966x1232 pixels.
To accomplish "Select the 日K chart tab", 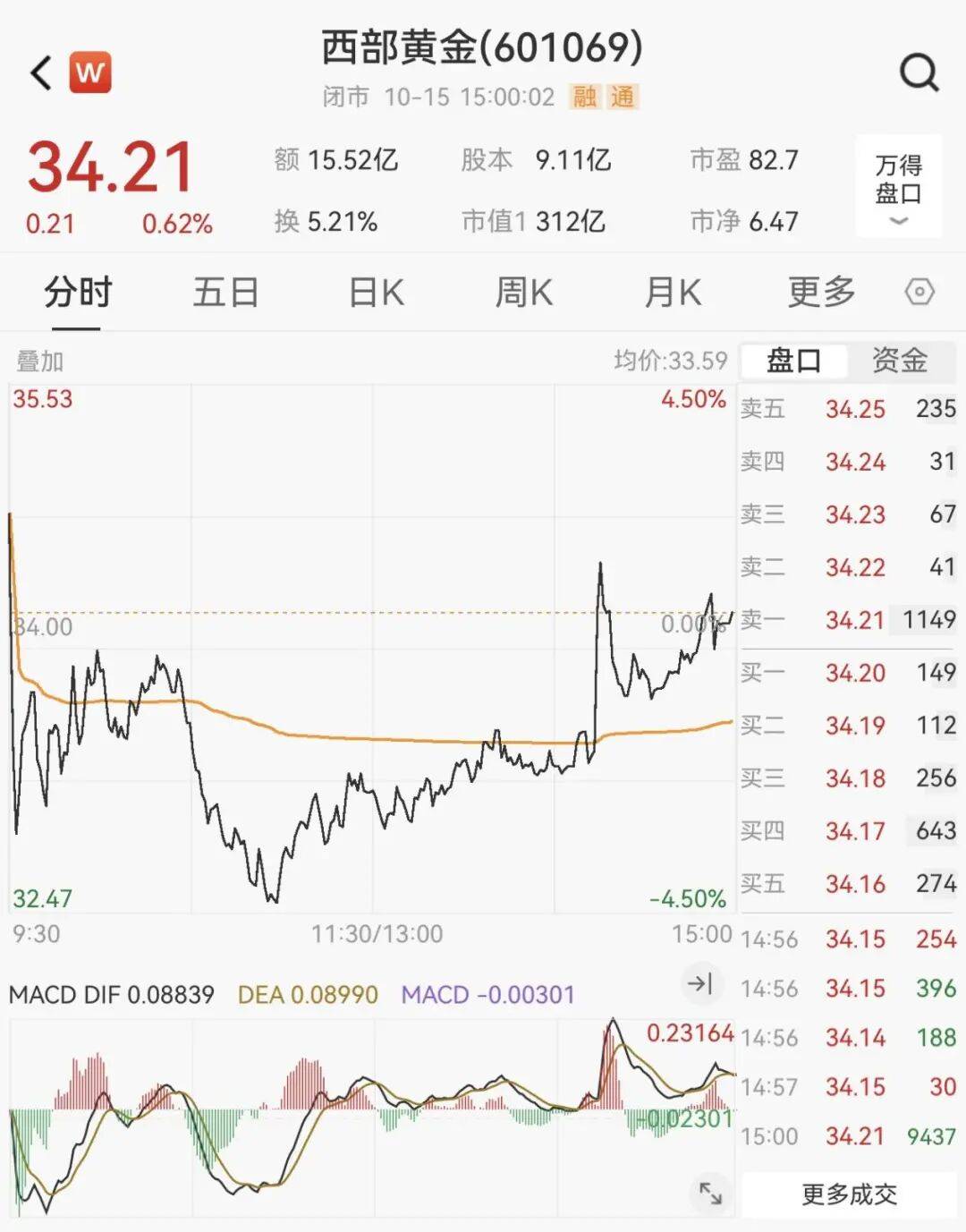I will pos(376,293).
